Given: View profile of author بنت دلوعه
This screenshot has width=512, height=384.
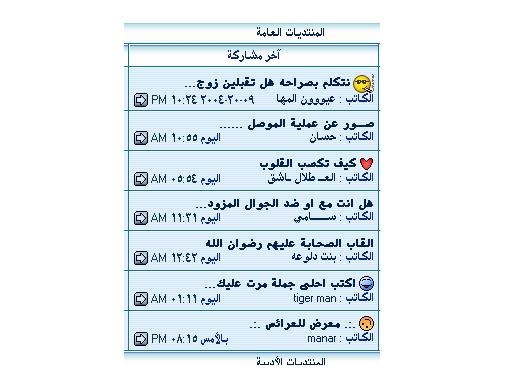Looking at the screenshot, I should tap(313, 257).
